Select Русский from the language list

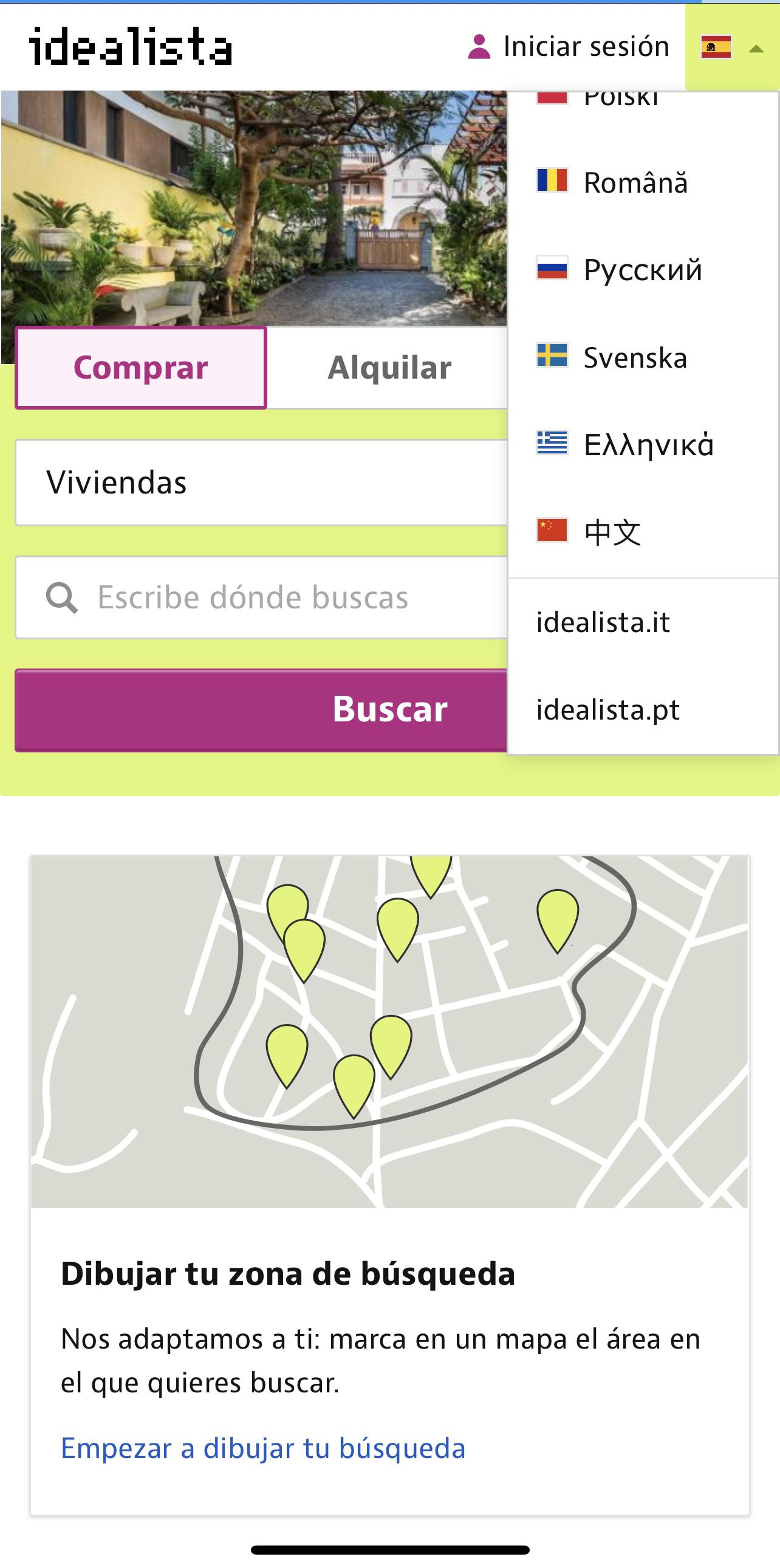(642, 270)
